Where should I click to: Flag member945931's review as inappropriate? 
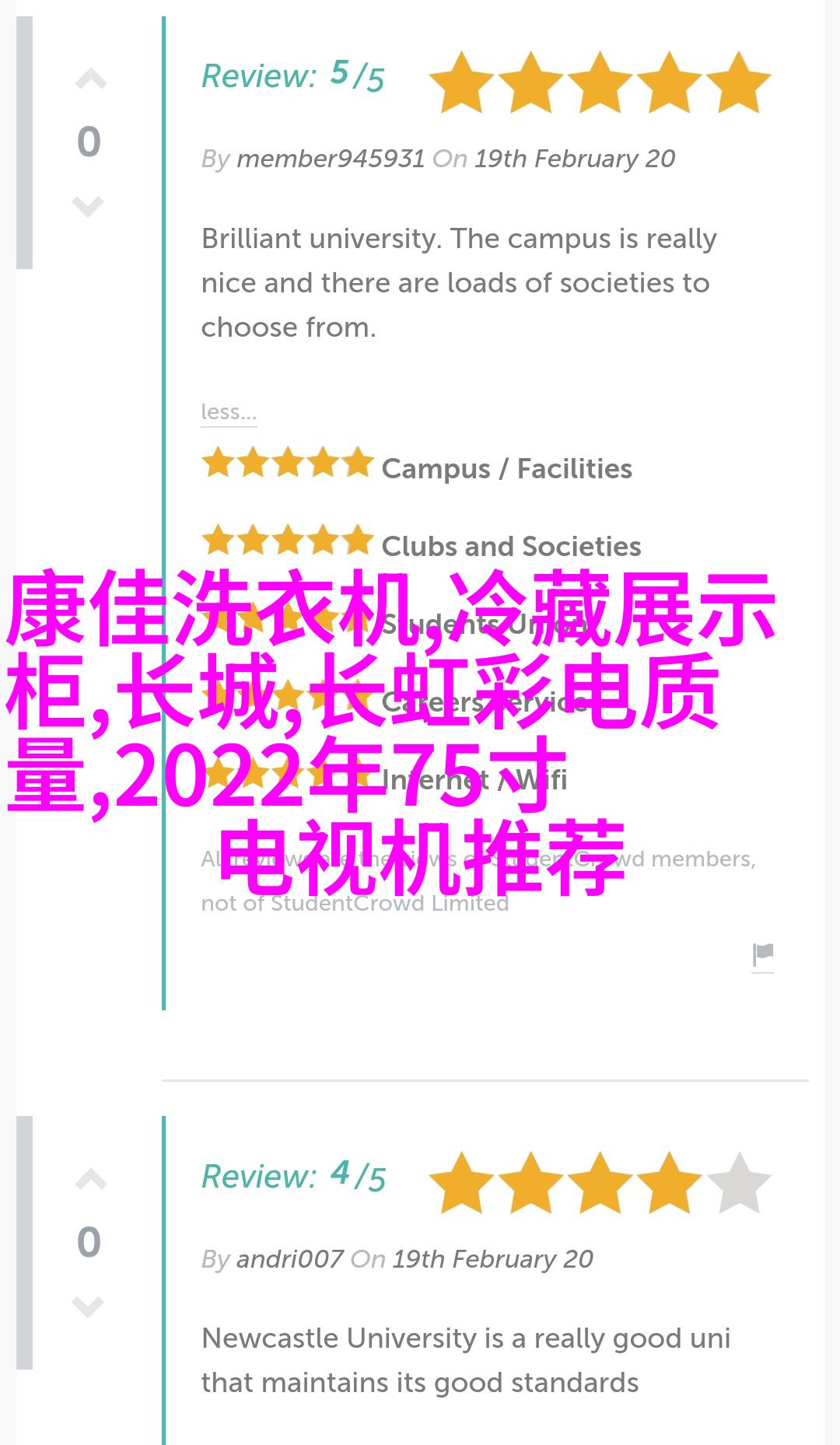pos(762,954)
